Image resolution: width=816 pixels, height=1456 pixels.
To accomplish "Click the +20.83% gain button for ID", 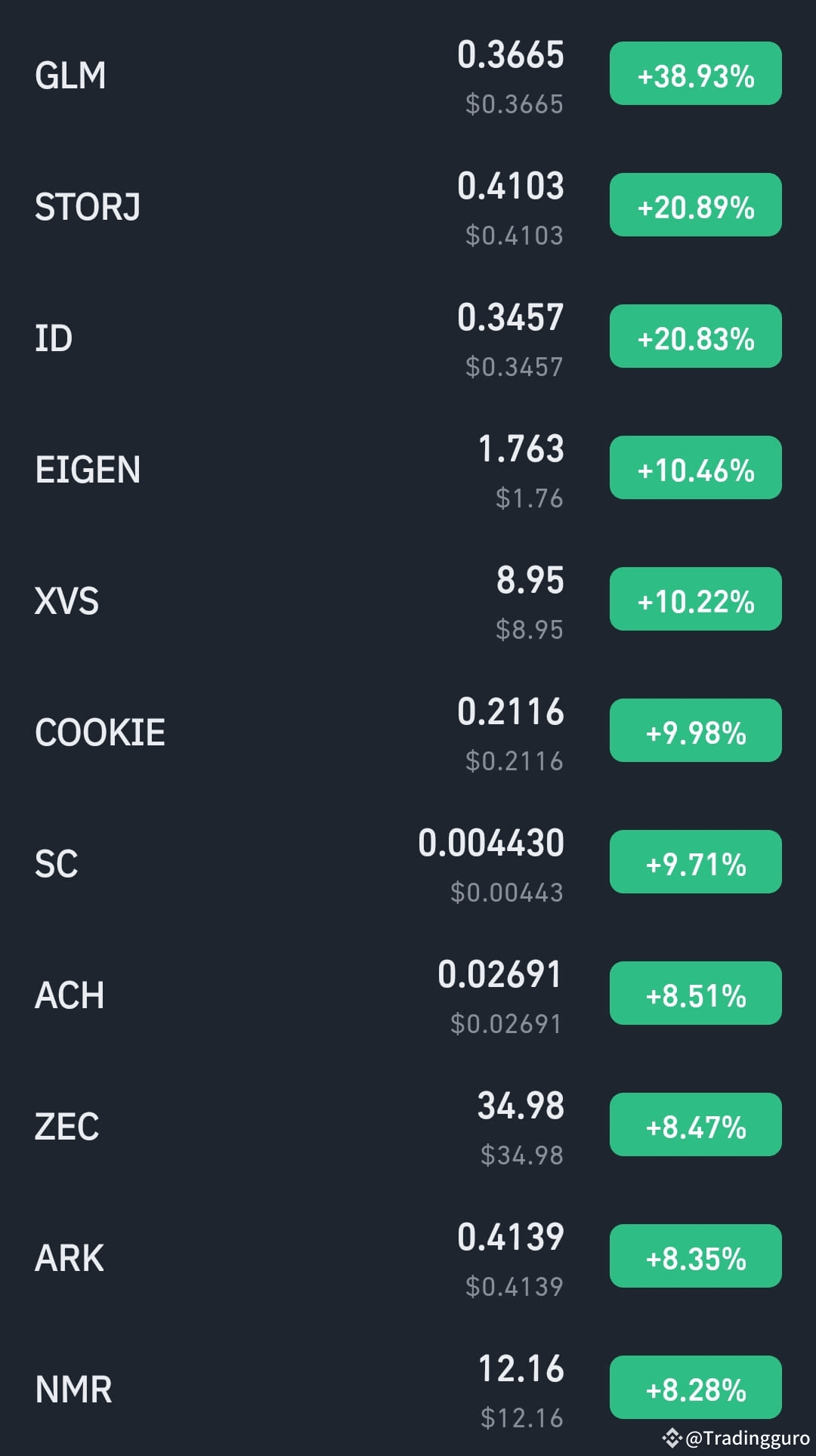I will coord(694,337).
